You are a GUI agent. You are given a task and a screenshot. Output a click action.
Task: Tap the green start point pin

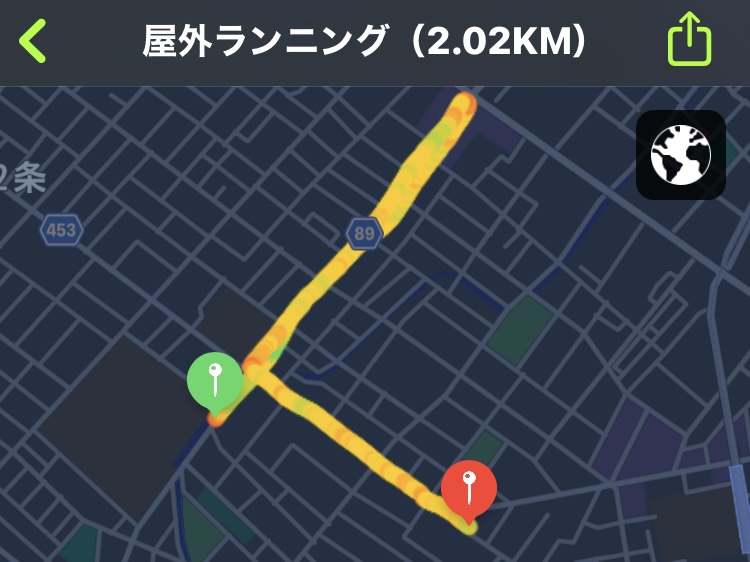click(215, 381)
